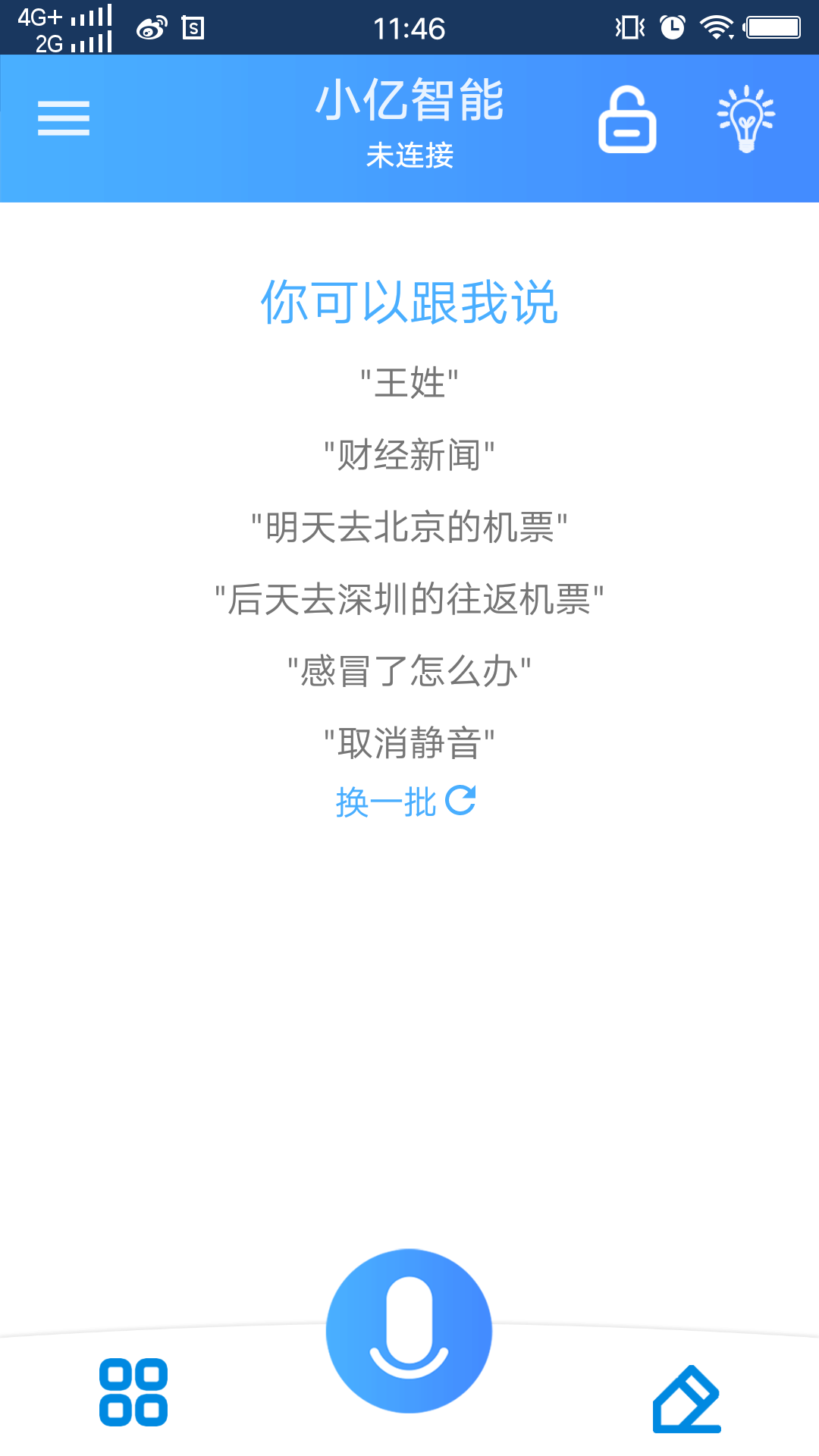The image size is (819, 1456).
Task: Pick the phrase "感冒了怎么办"
Action: coord(409,672)
